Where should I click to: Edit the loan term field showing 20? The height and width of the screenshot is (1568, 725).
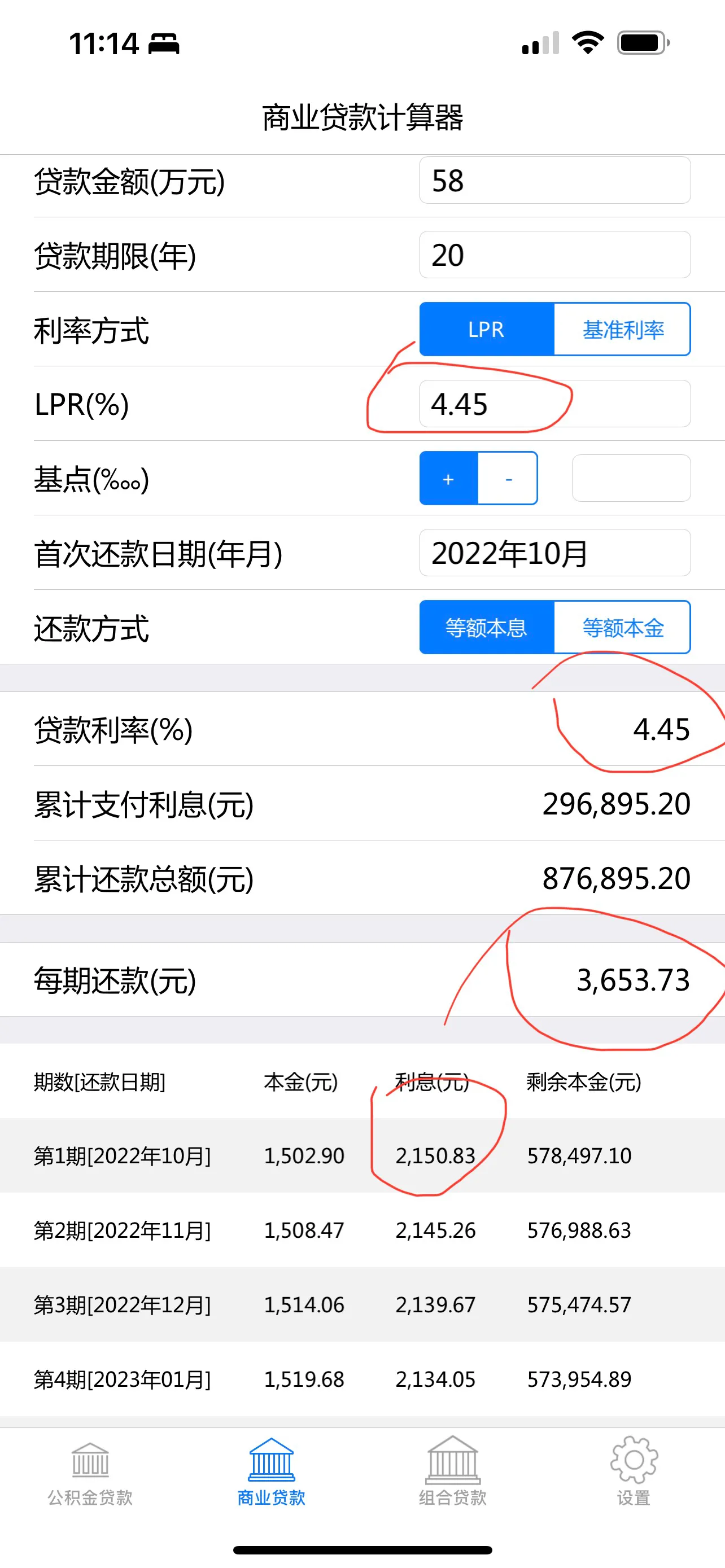554,255
